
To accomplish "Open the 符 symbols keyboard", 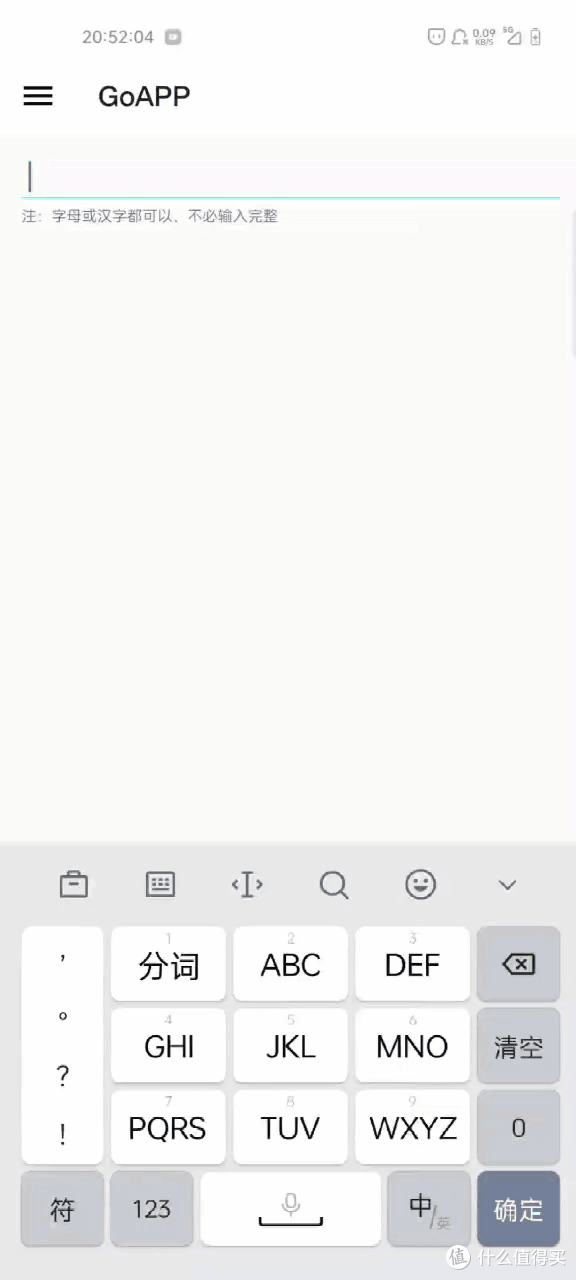I will pyautogui.click(x=62, y=1208).
